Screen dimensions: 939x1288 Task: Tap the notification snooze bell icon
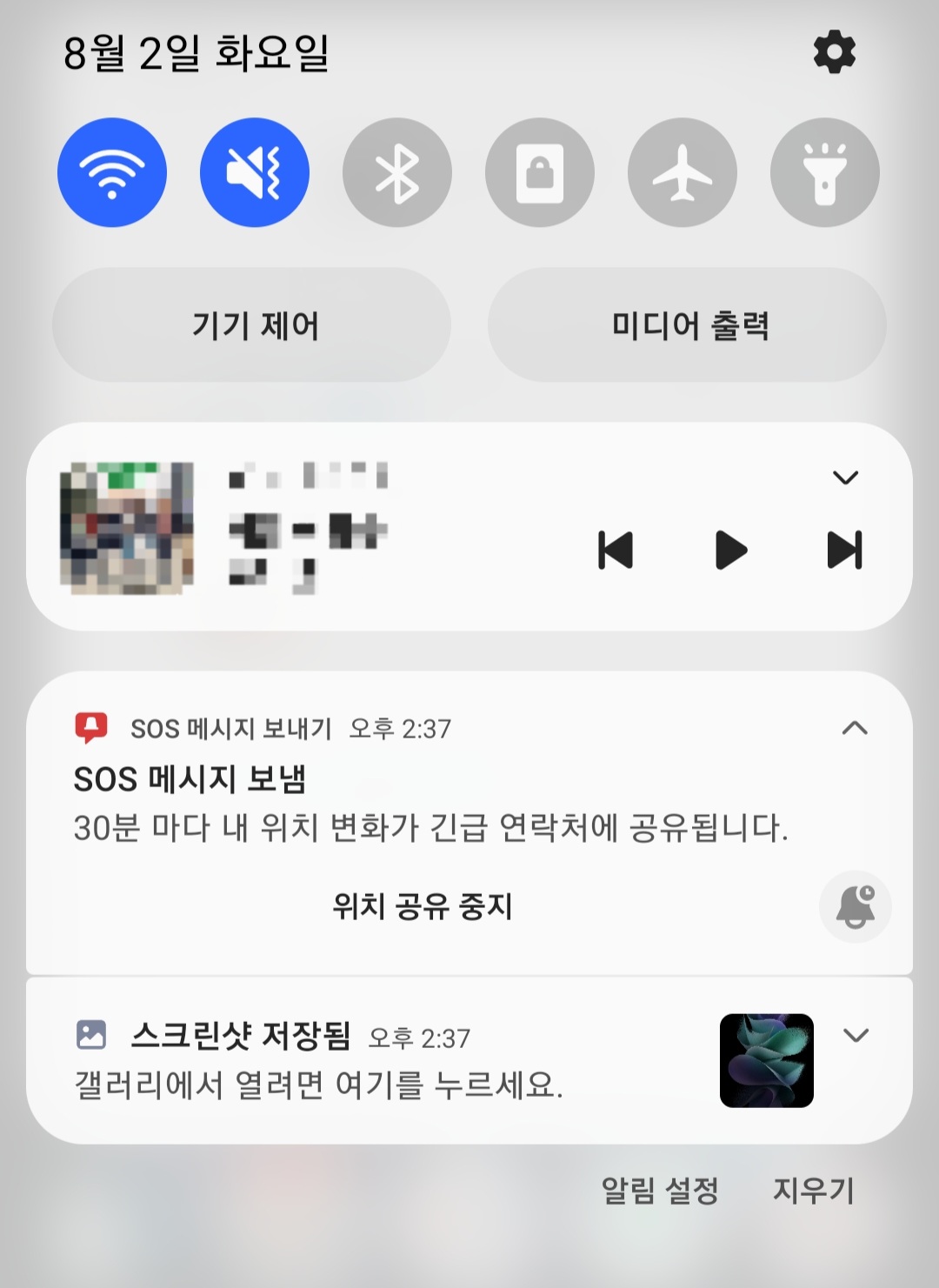(855, 906)
